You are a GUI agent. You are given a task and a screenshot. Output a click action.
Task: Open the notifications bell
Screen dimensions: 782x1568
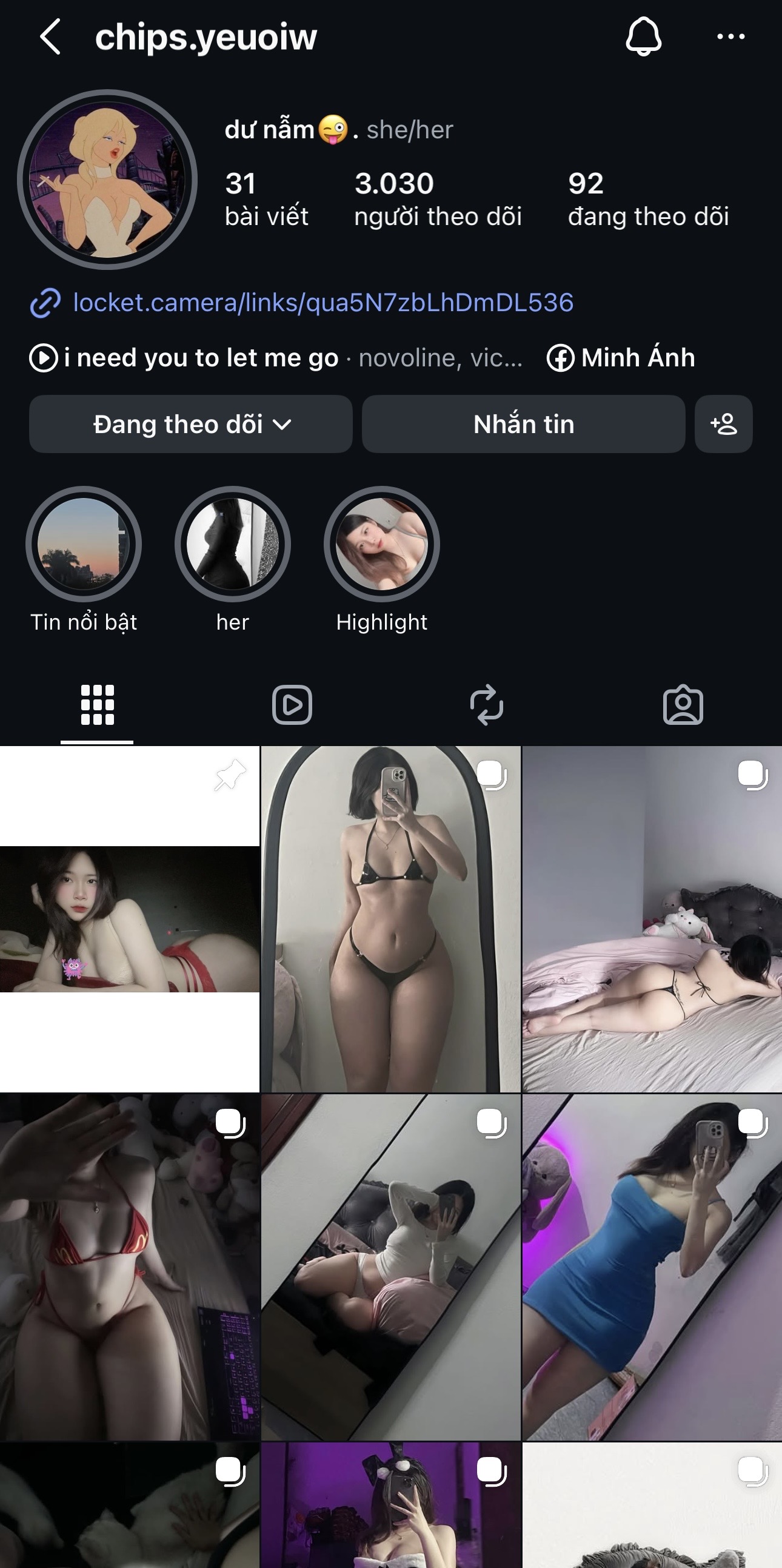643,37
